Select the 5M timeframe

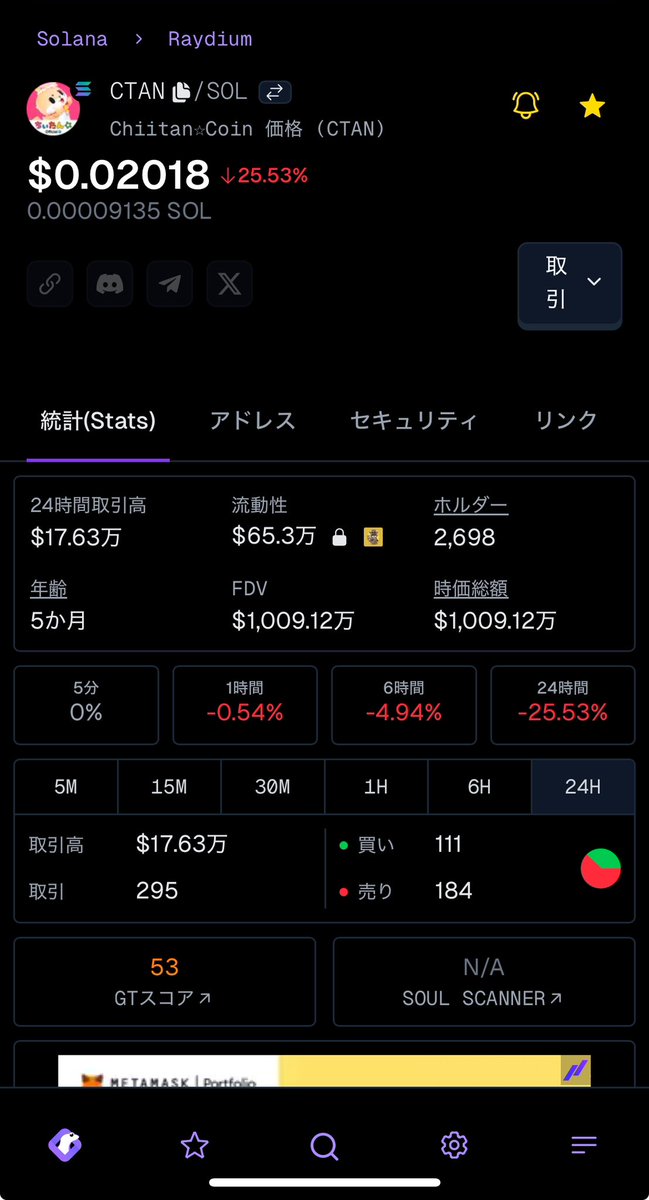66,787
